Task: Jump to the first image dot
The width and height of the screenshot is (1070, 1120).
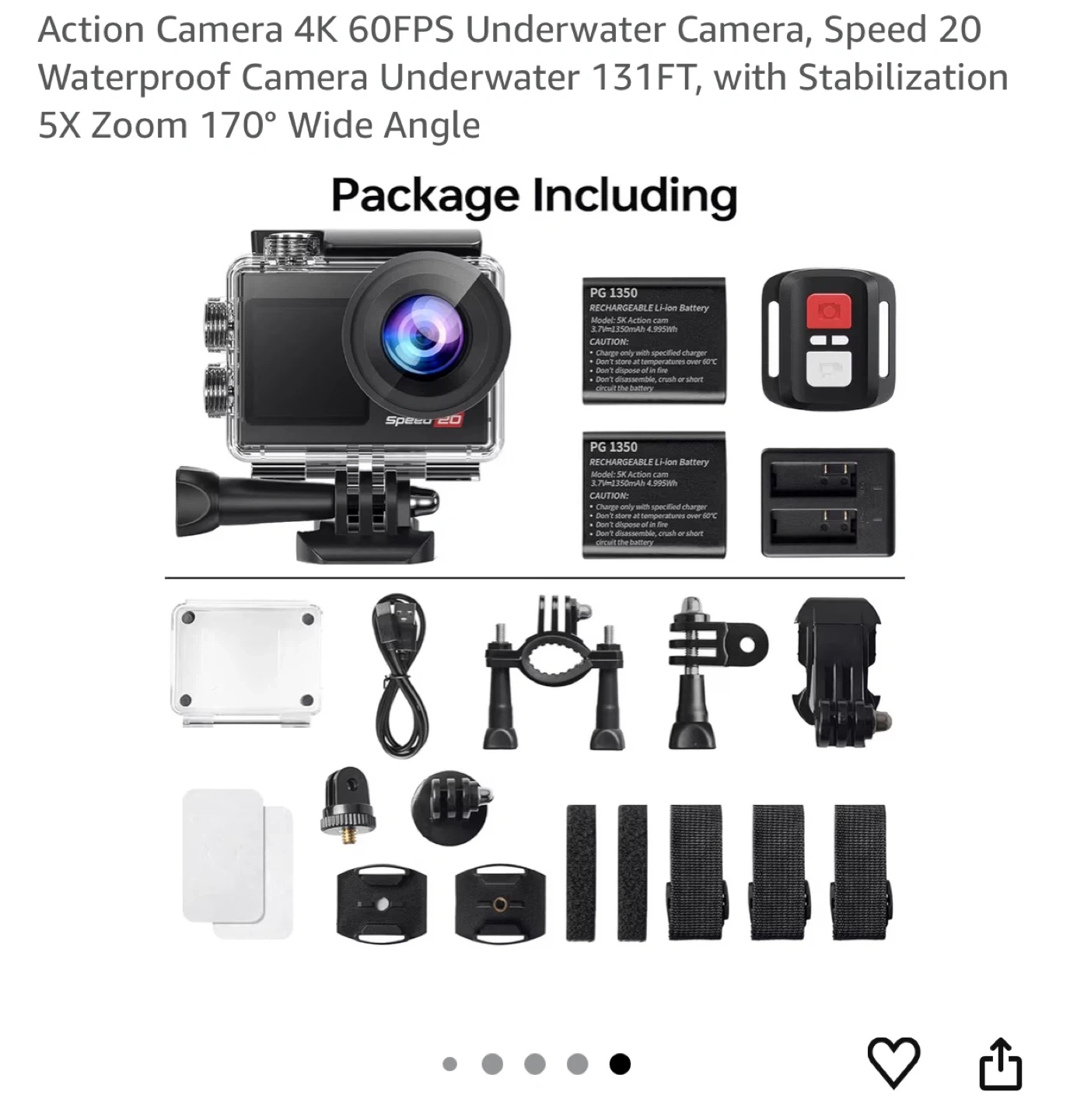Action: [449, 1064]
